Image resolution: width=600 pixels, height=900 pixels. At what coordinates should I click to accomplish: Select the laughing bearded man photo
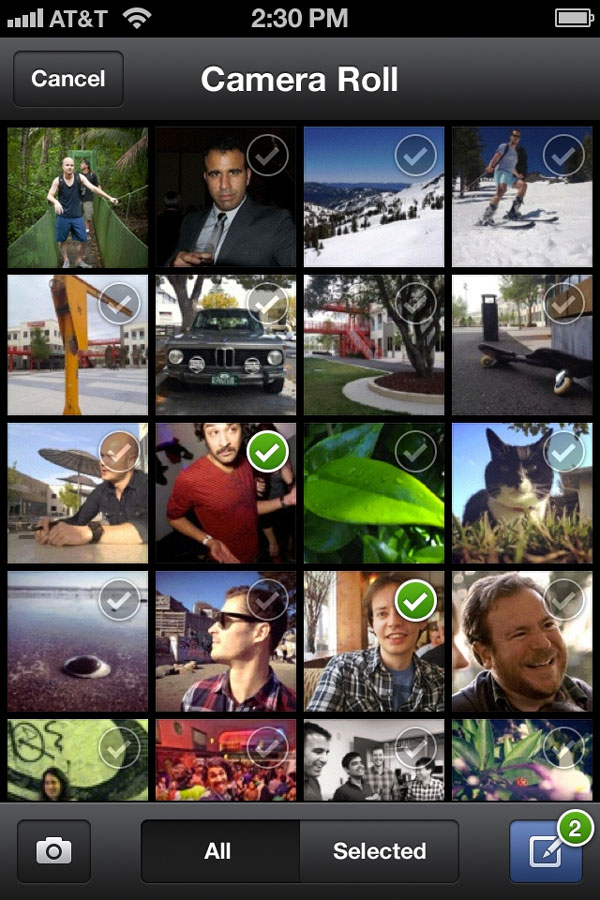click(522, 641)
